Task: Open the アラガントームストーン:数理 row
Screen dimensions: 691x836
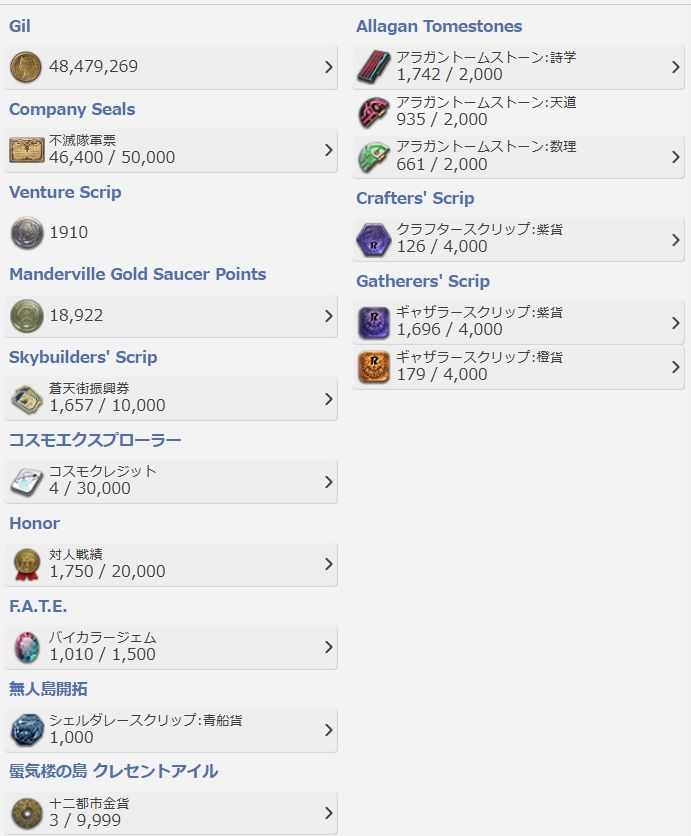Action: pos(518,156)
